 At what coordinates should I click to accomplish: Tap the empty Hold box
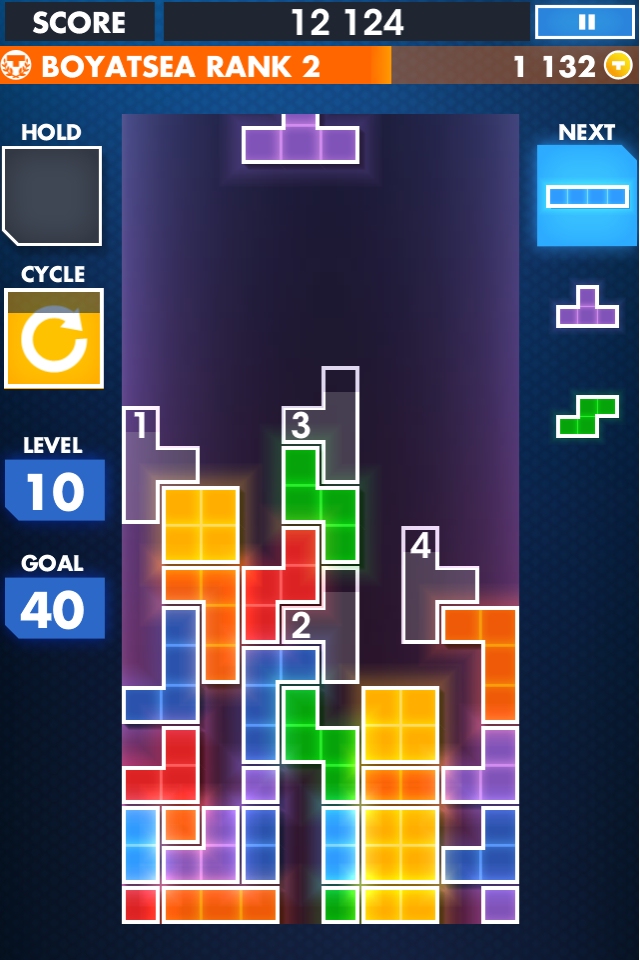(x=52, y=196)
